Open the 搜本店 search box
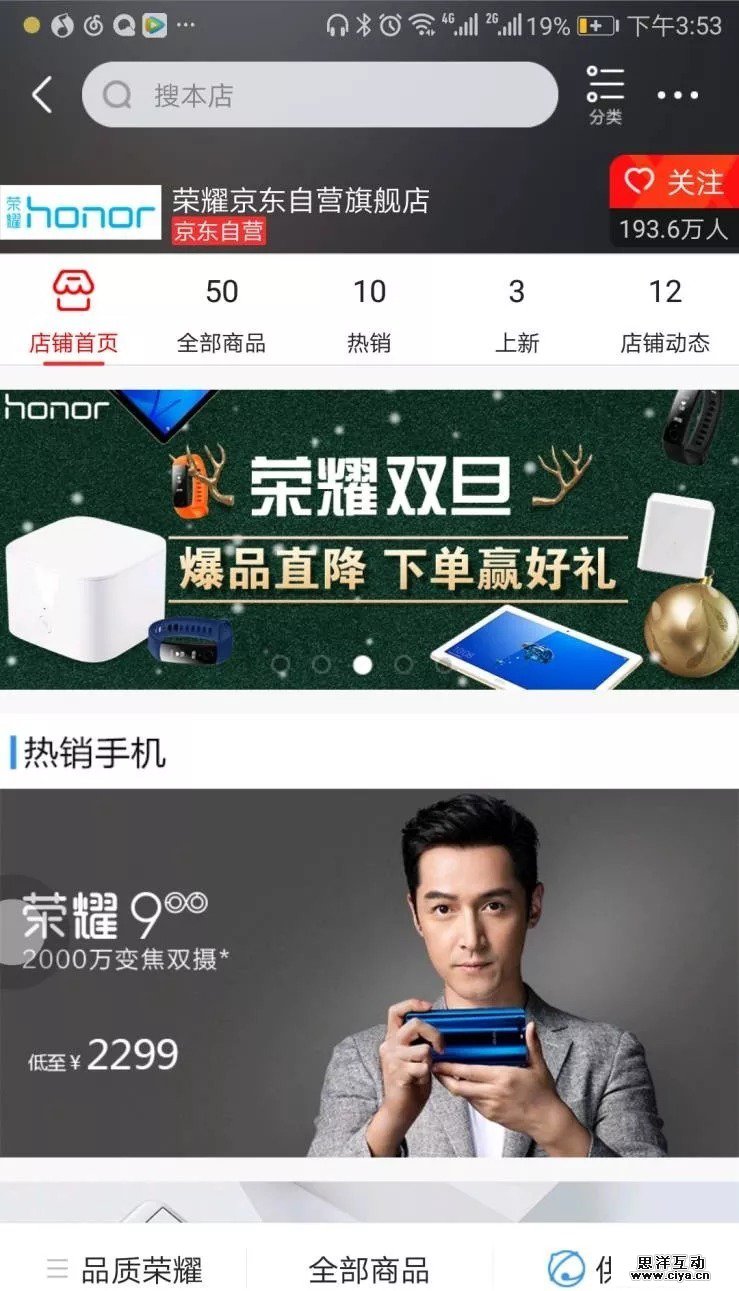The width and height of the screenshot is (739, 1291). pyautogui.click(x=320, y=95)
